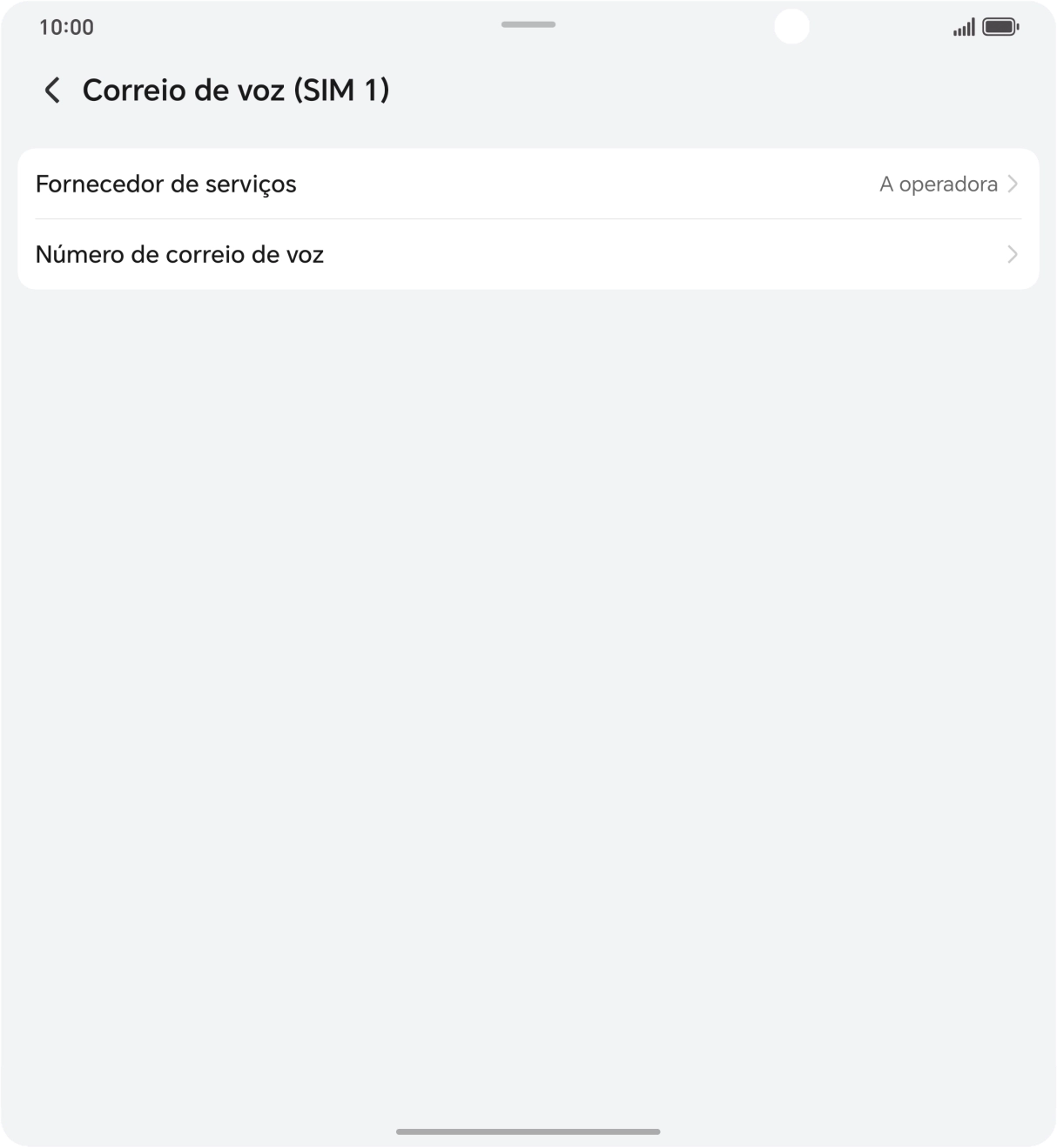Click the clock showing 10:00
This screenshot has width=1057, height=1148.
click(65, 27)
